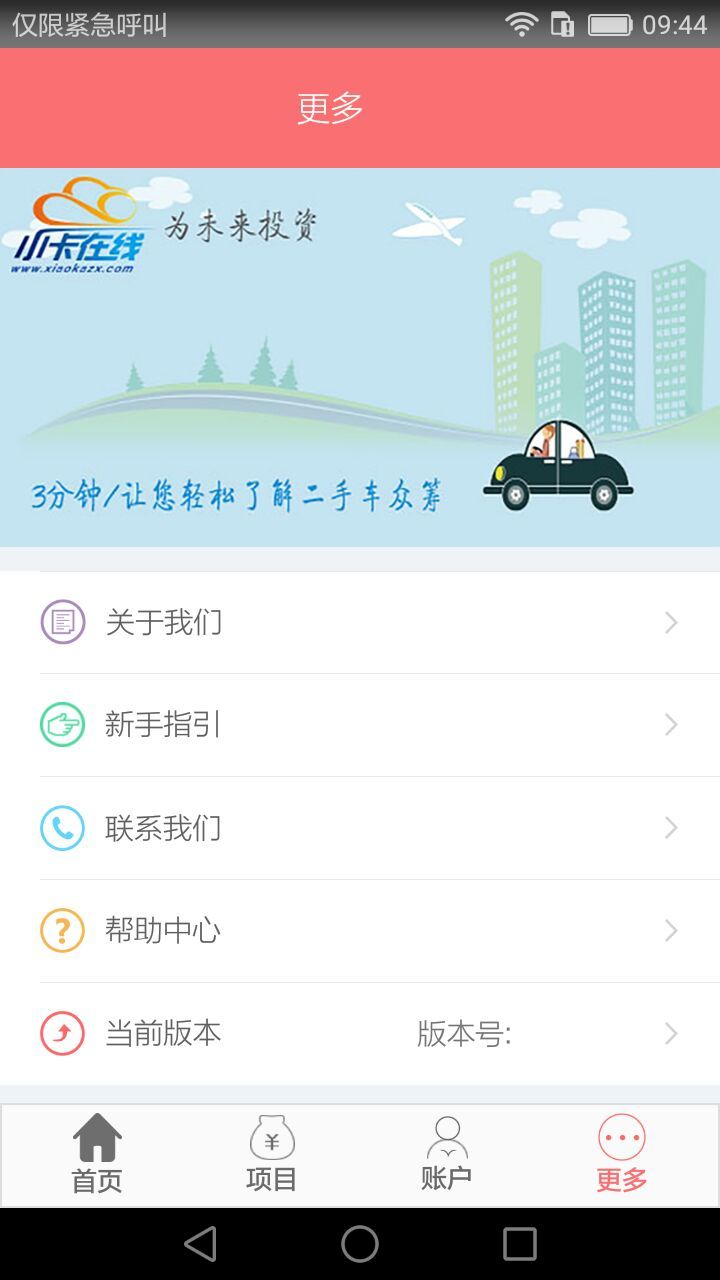Open the 关于我们 (About Us) section icon

(62, 622)
